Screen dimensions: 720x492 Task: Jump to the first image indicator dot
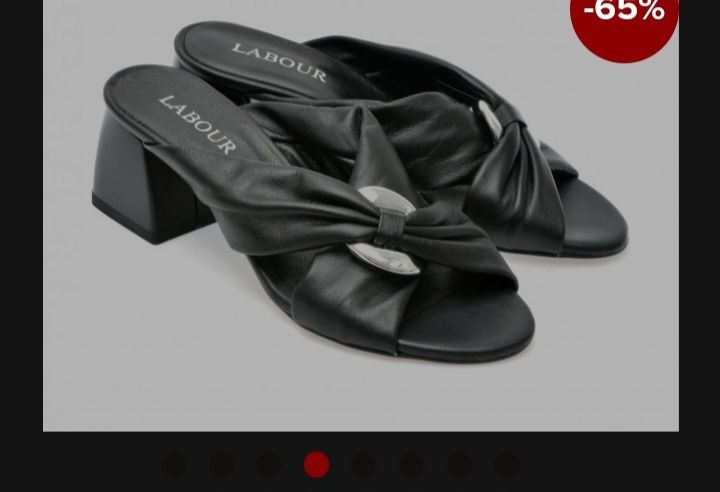pyautogui.click(x=174, y=464)
